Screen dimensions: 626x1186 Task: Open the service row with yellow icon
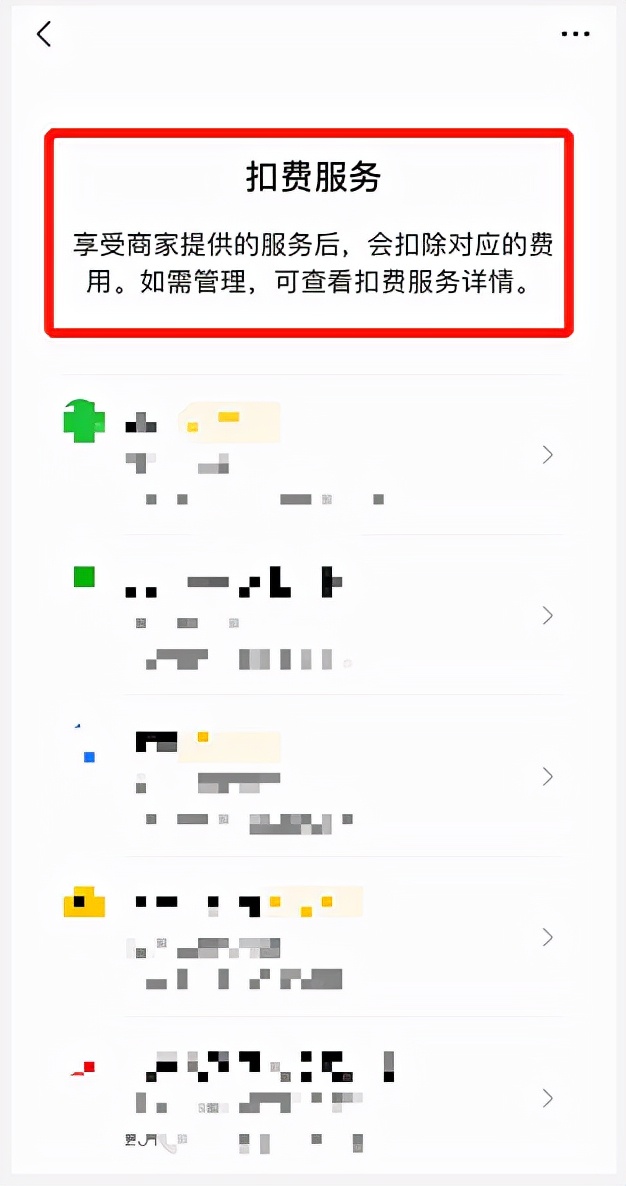[x=313, y=937]
